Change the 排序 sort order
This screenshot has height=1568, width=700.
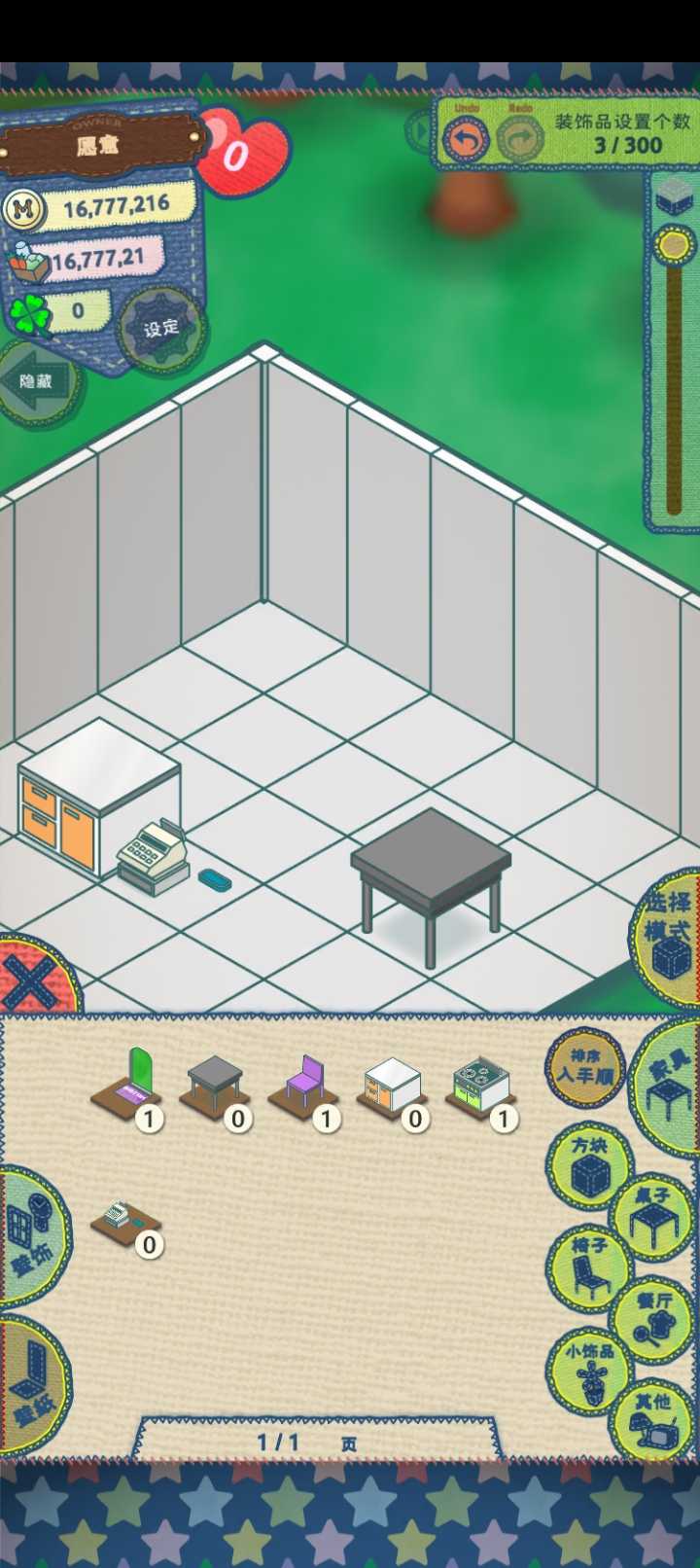585,1068
